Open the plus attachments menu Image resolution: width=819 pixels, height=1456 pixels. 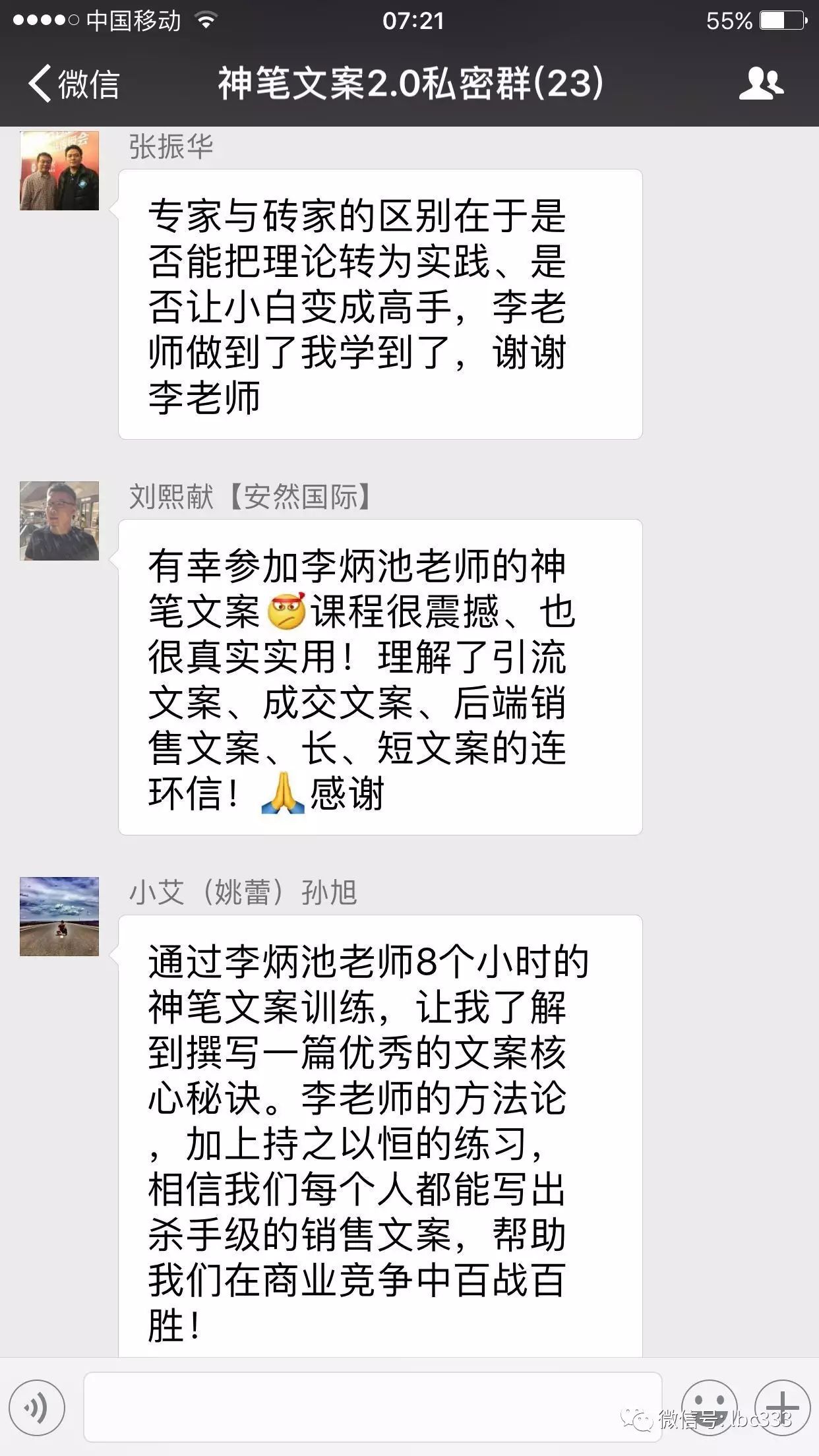coord(783,1407)
